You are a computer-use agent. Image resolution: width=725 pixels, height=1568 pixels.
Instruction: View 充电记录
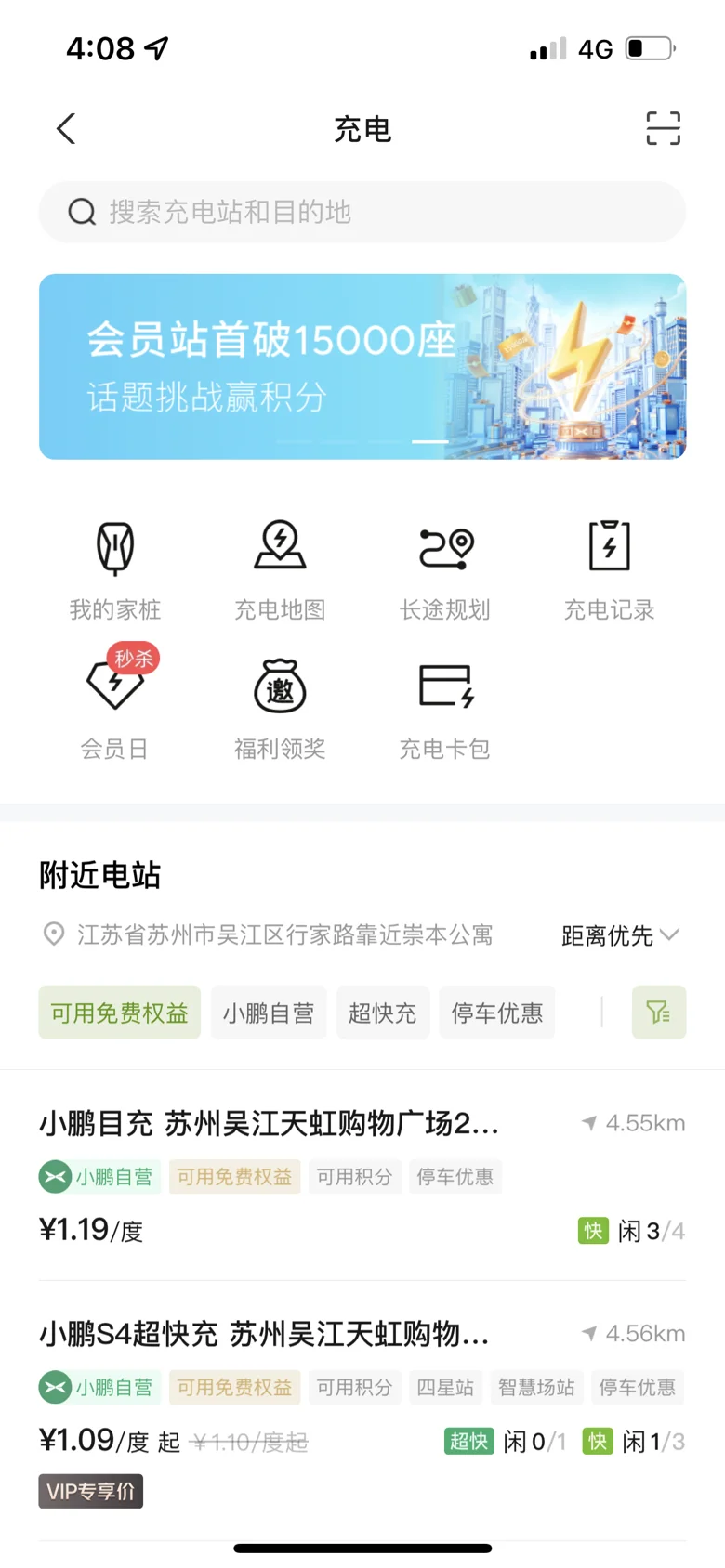click(610, 569)
